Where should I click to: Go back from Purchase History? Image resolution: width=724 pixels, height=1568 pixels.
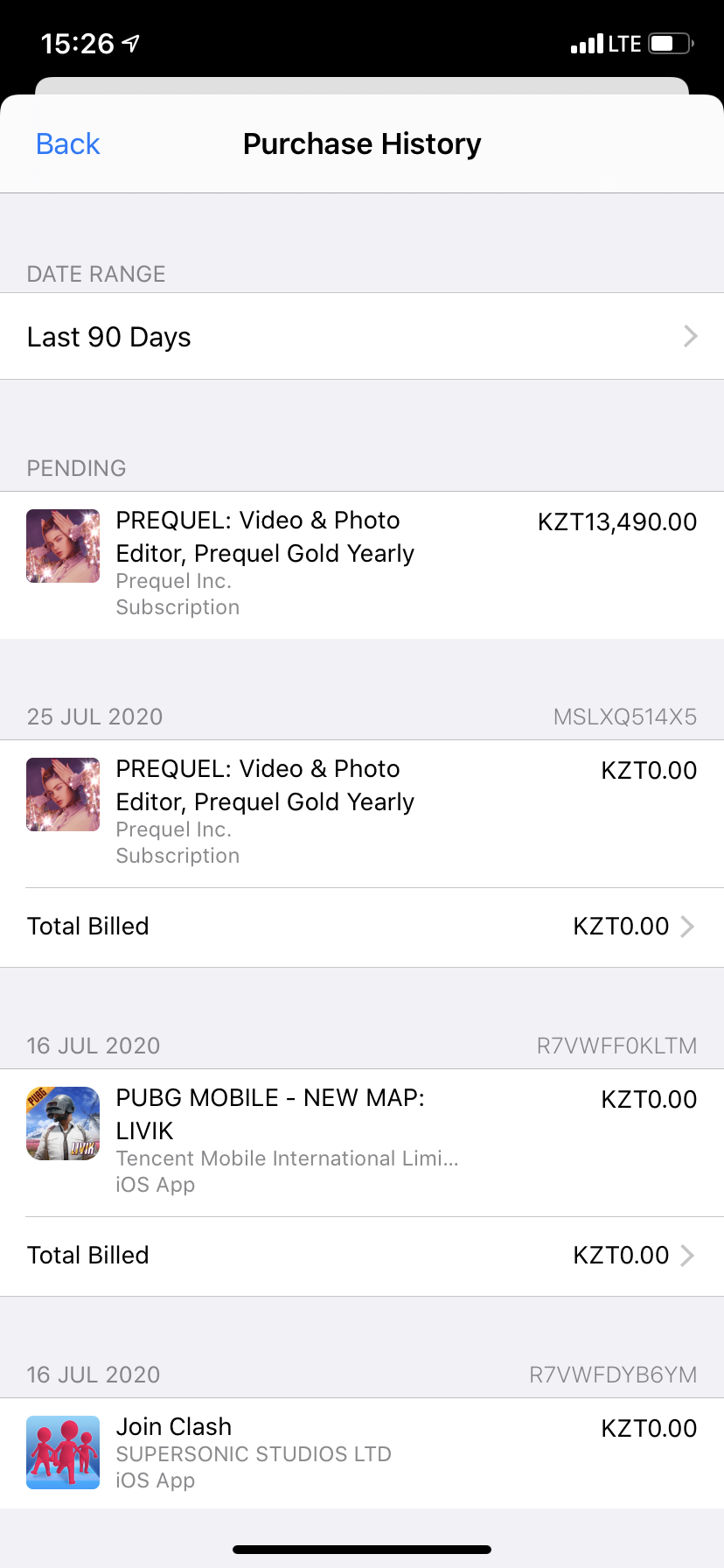(67, 144)
